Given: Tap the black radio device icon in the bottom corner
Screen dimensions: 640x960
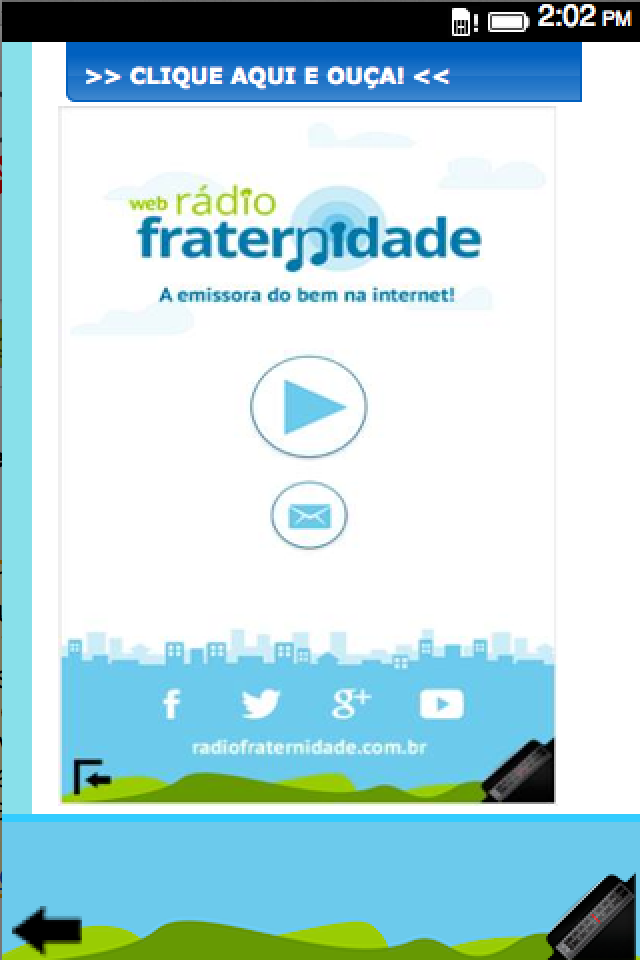Looking at the screenshot, I should pyautogui.click(x=594, y=920).
